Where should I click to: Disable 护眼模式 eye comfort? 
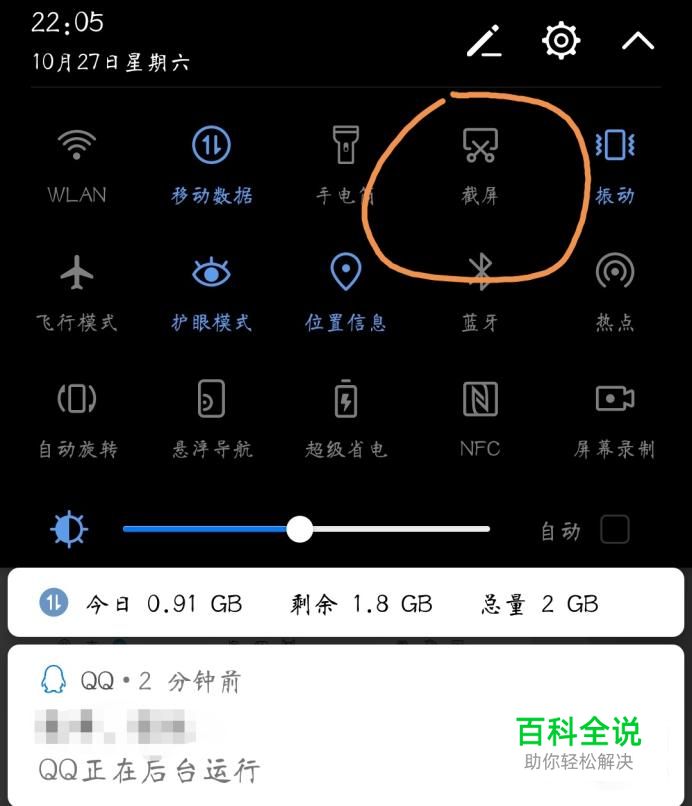tap(211, 272)
